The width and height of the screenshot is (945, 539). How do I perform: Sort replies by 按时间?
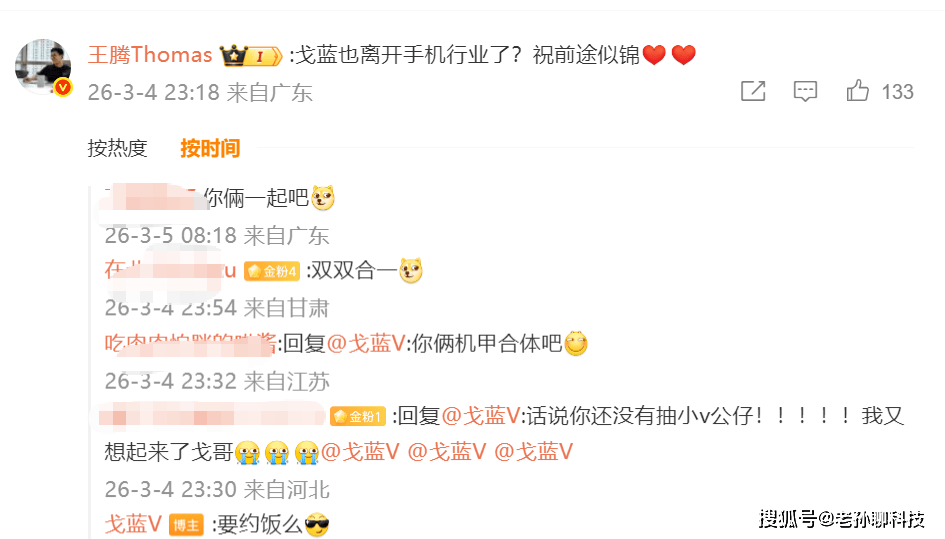click(x=210, y=148)
